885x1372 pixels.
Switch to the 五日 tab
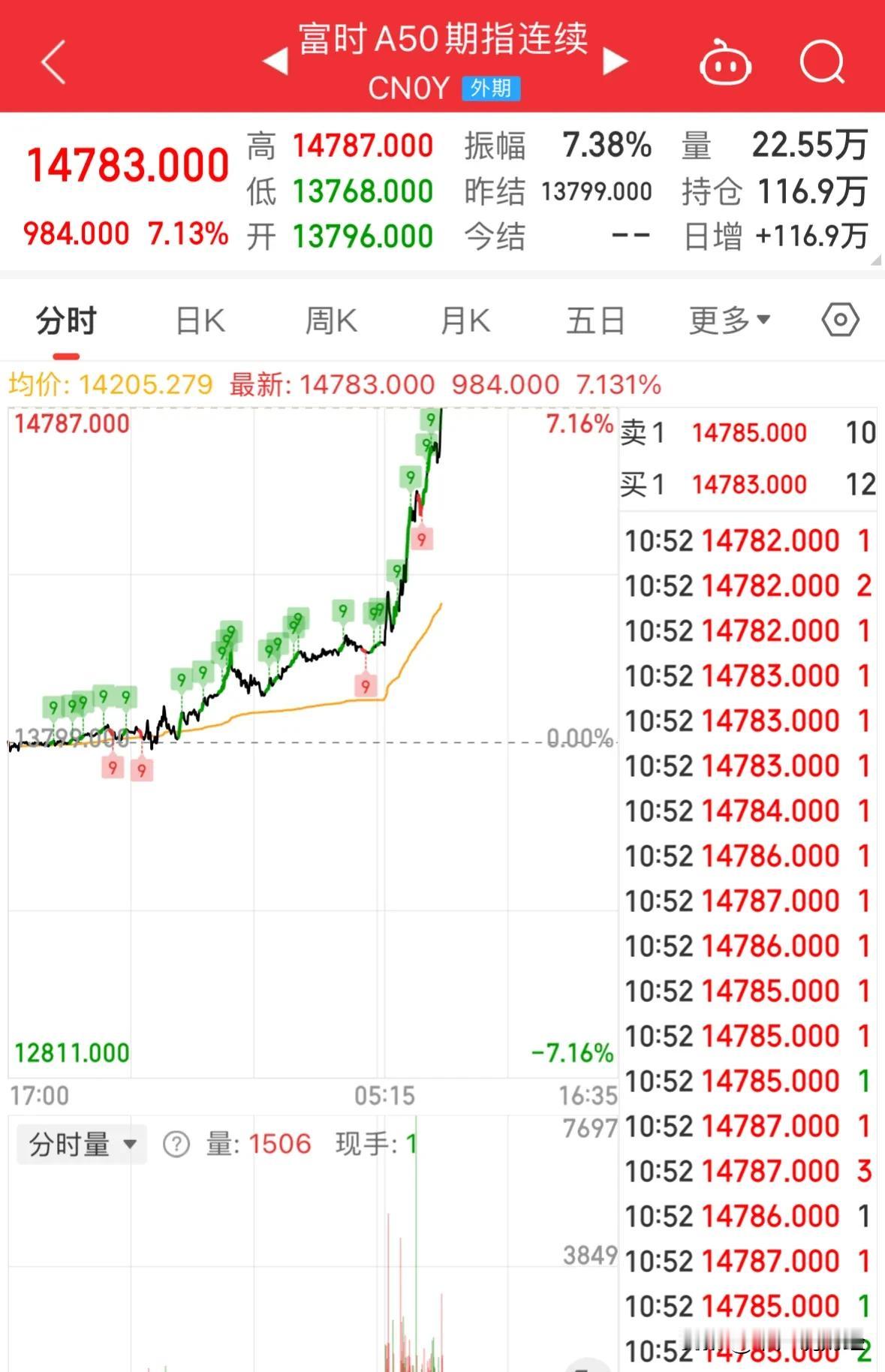pos(595,318)
